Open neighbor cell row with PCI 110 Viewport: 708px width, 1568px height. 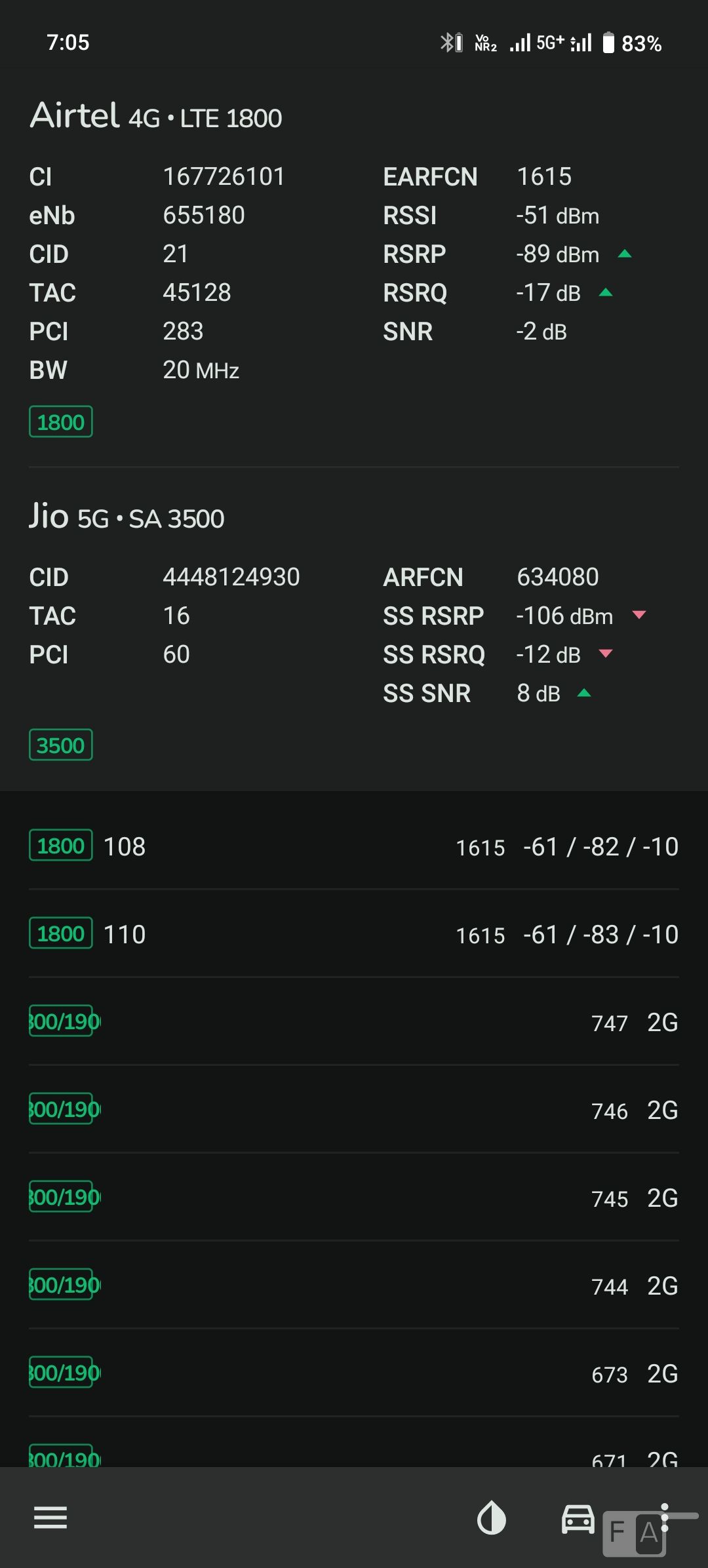tap(354, 934)
